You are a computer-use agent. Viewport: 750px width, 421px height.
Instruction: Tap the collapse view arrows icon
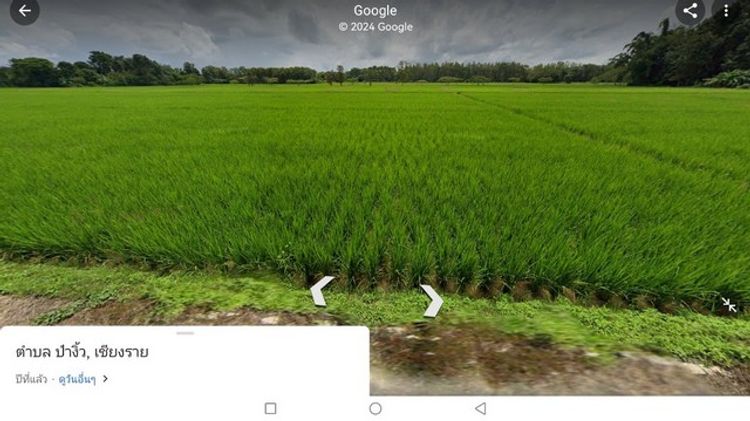[x=729, y=305]
